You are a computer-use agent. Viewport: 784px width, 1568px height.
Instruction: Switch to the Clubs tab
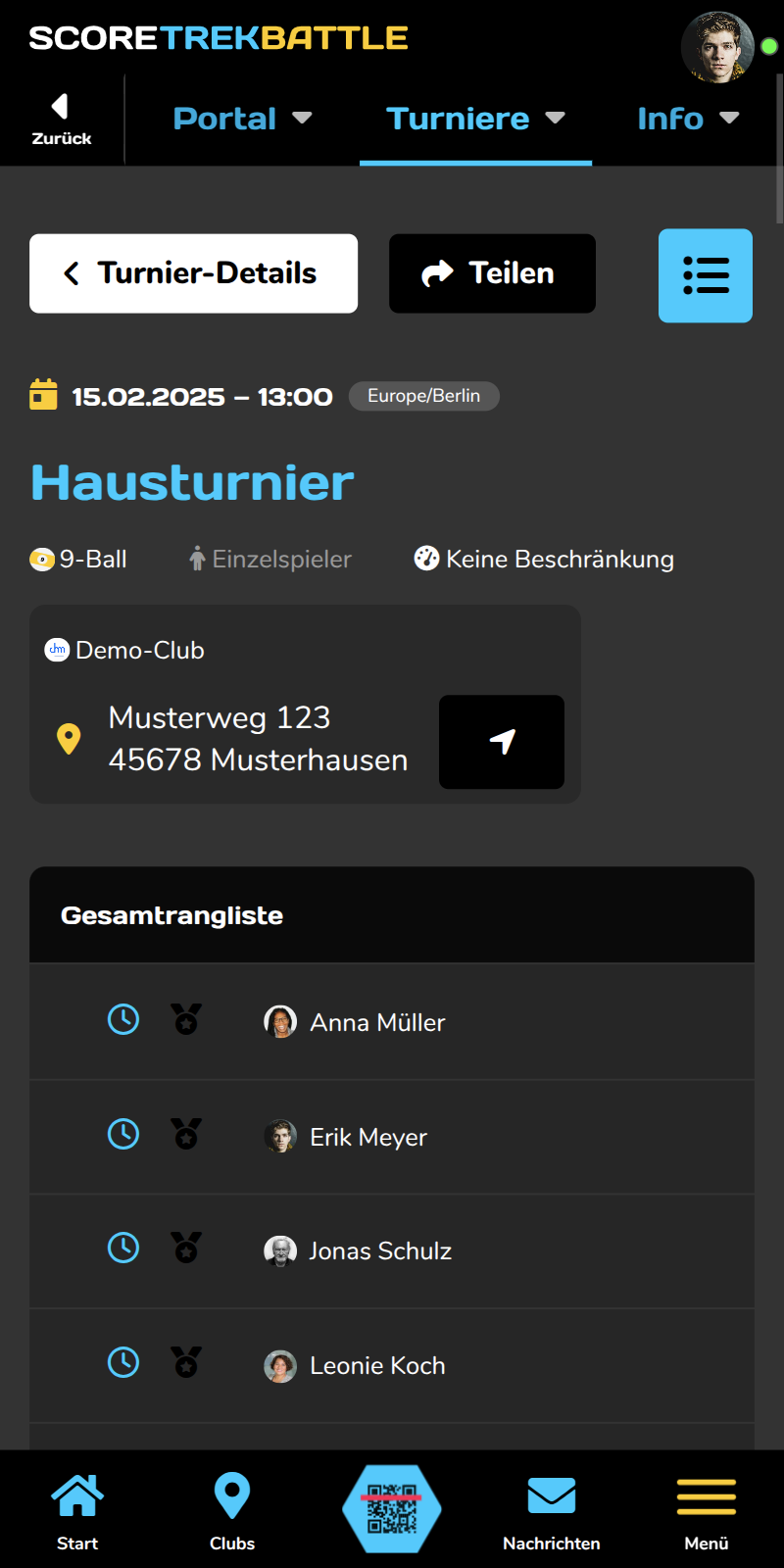click(x=232, y=1512)
